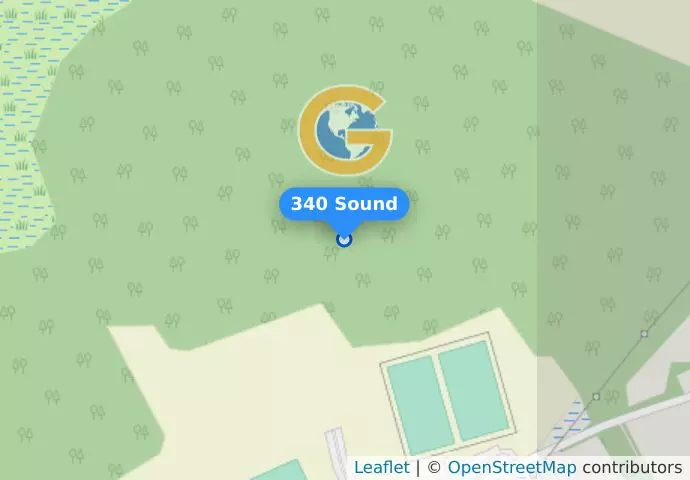Tap the 340 Sound map marker label
This screenshot has width=690, height=480.
(x=344, y=205)
